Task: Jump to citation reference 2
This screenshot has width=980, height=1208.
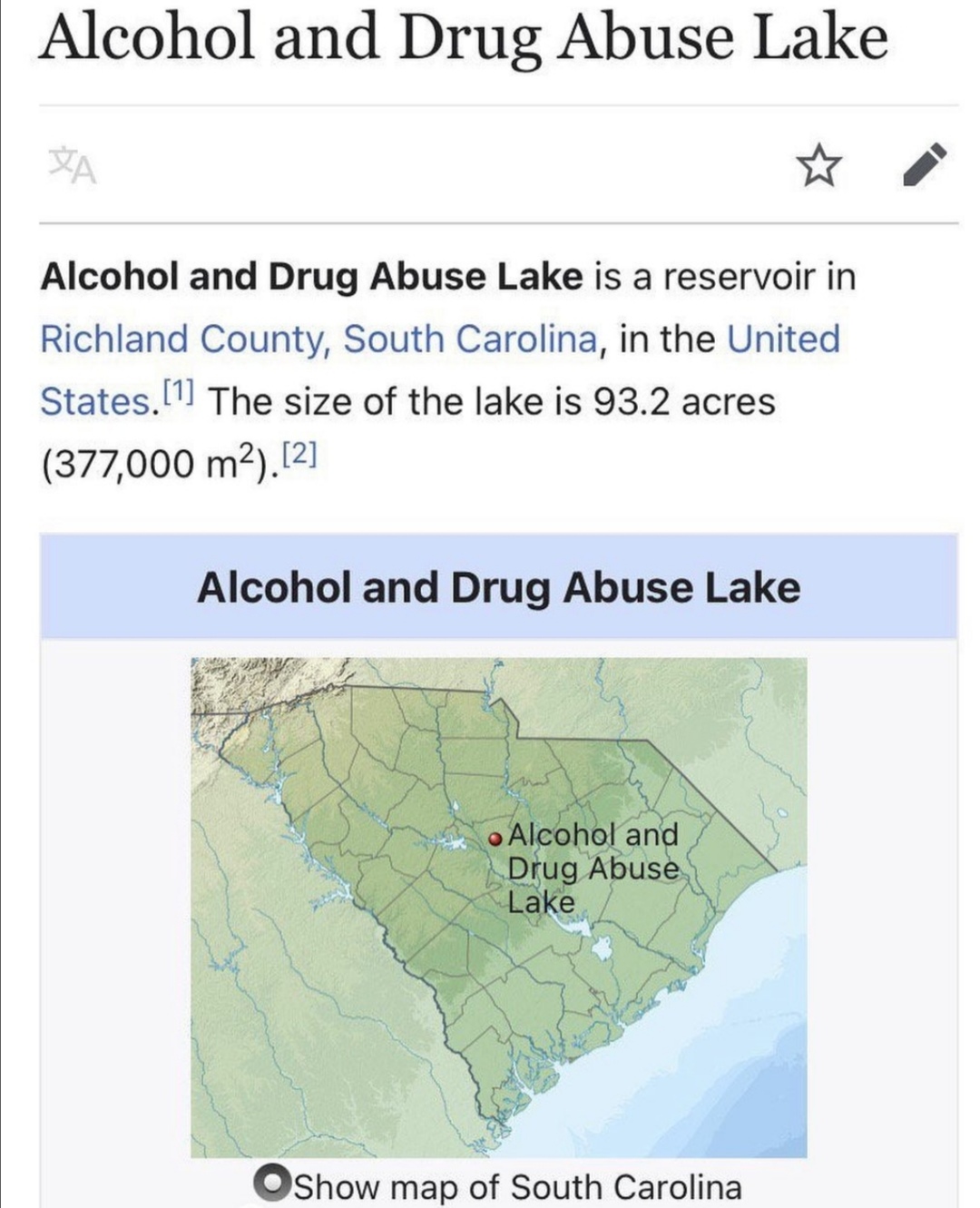Action: (299, 453)
